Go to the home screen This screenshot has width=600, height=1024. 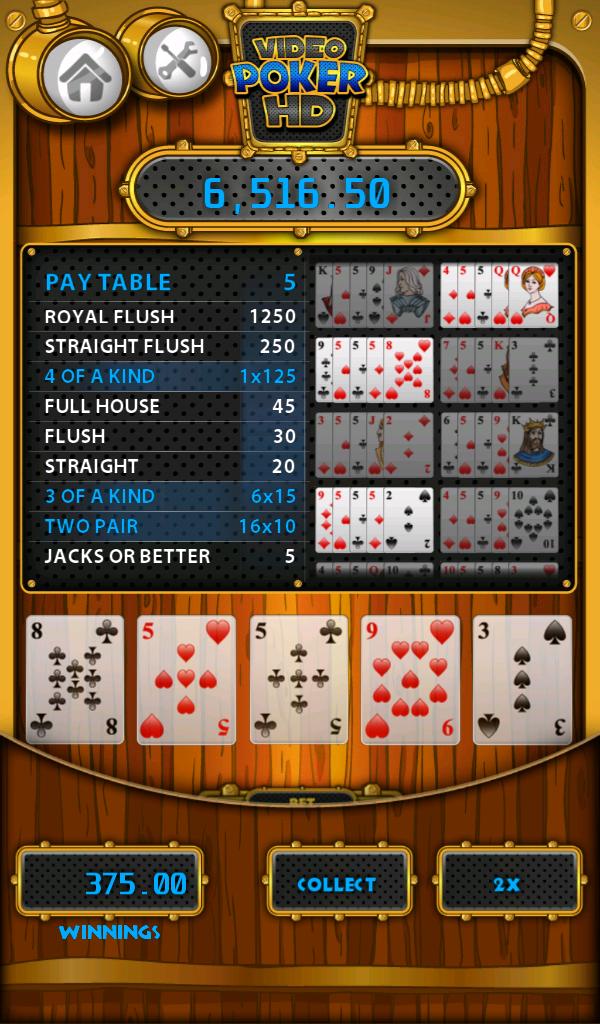[82, 74]
